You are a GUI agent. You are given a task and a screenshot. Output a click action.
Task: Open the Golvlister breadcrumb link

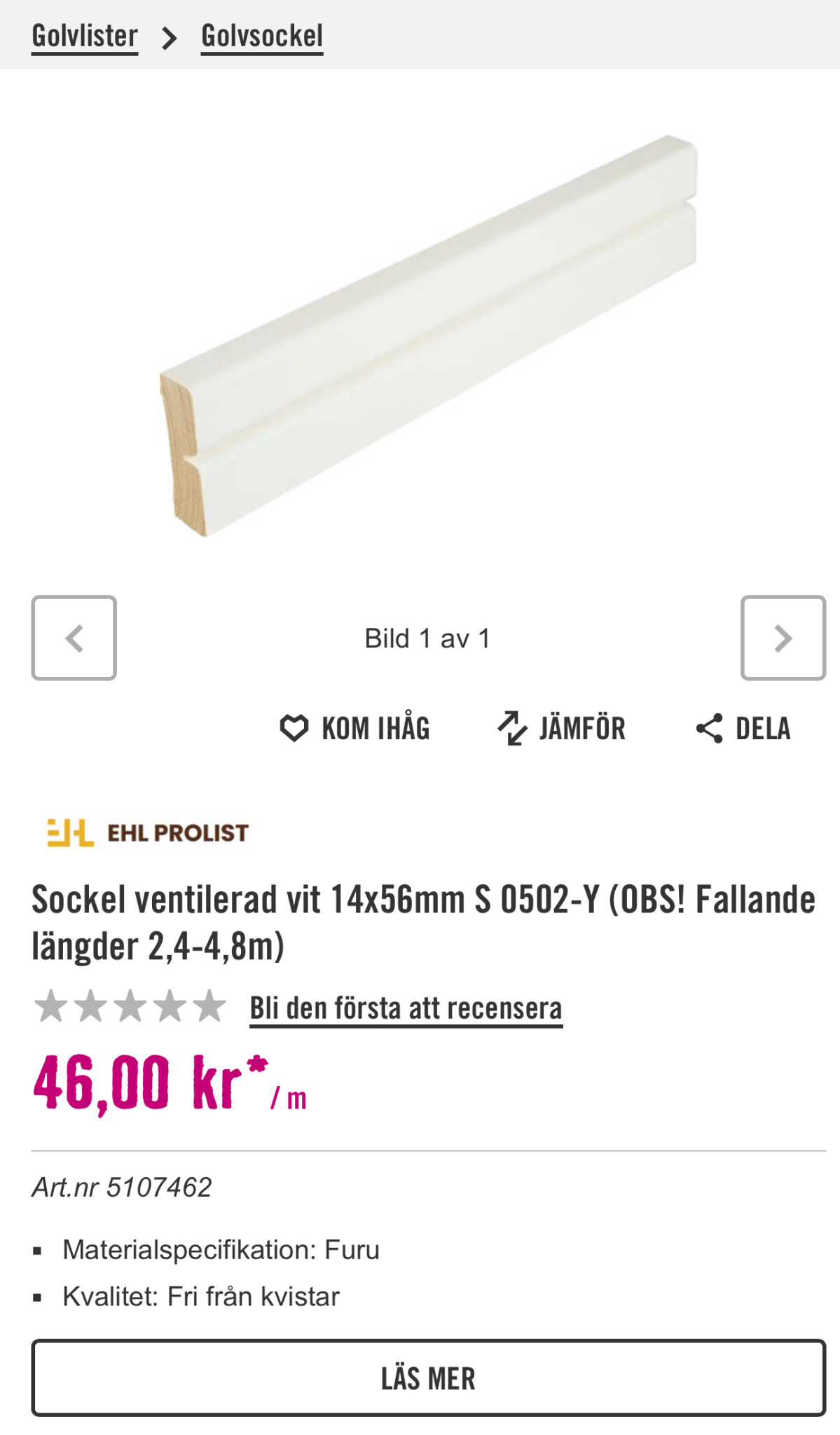85,36
